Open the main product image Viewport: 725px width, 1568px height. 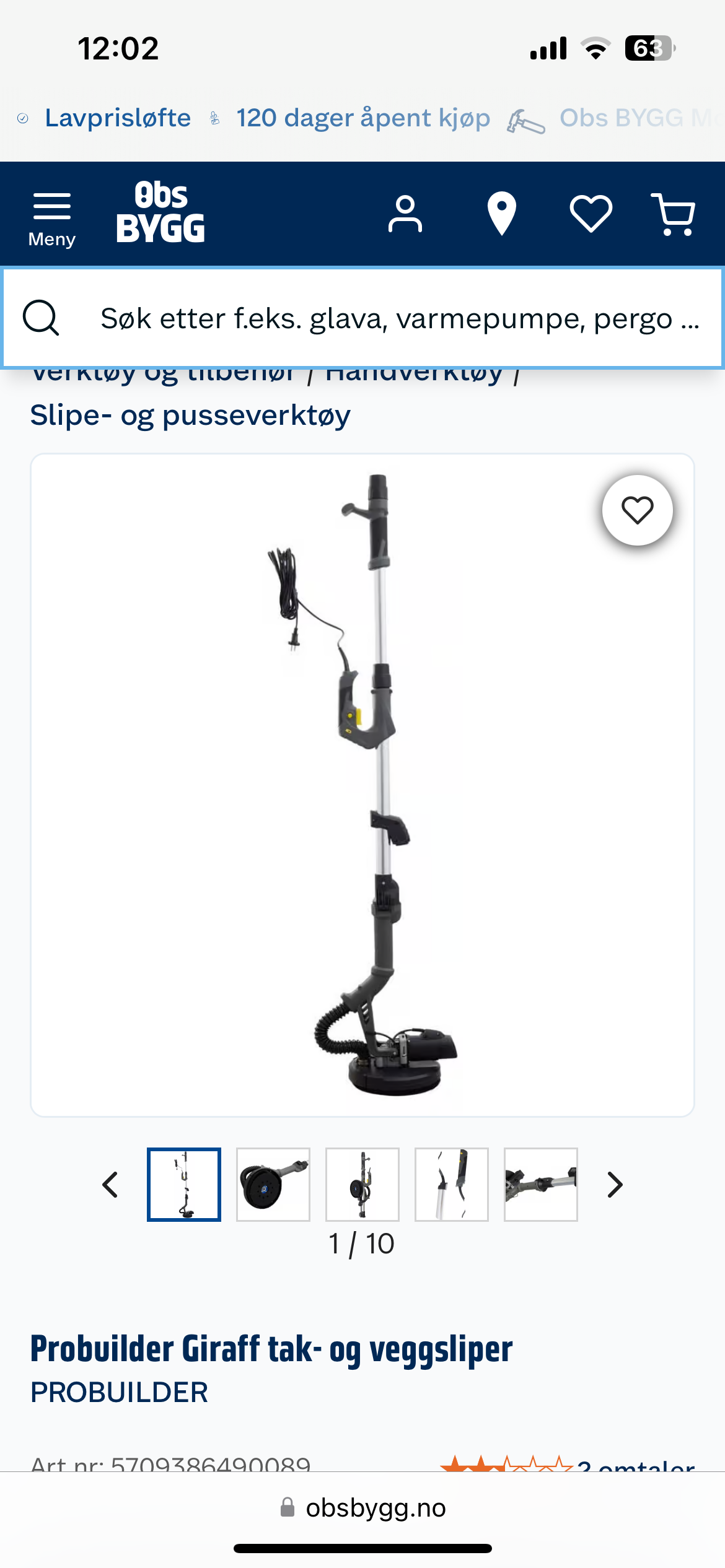tap(362, 785)
